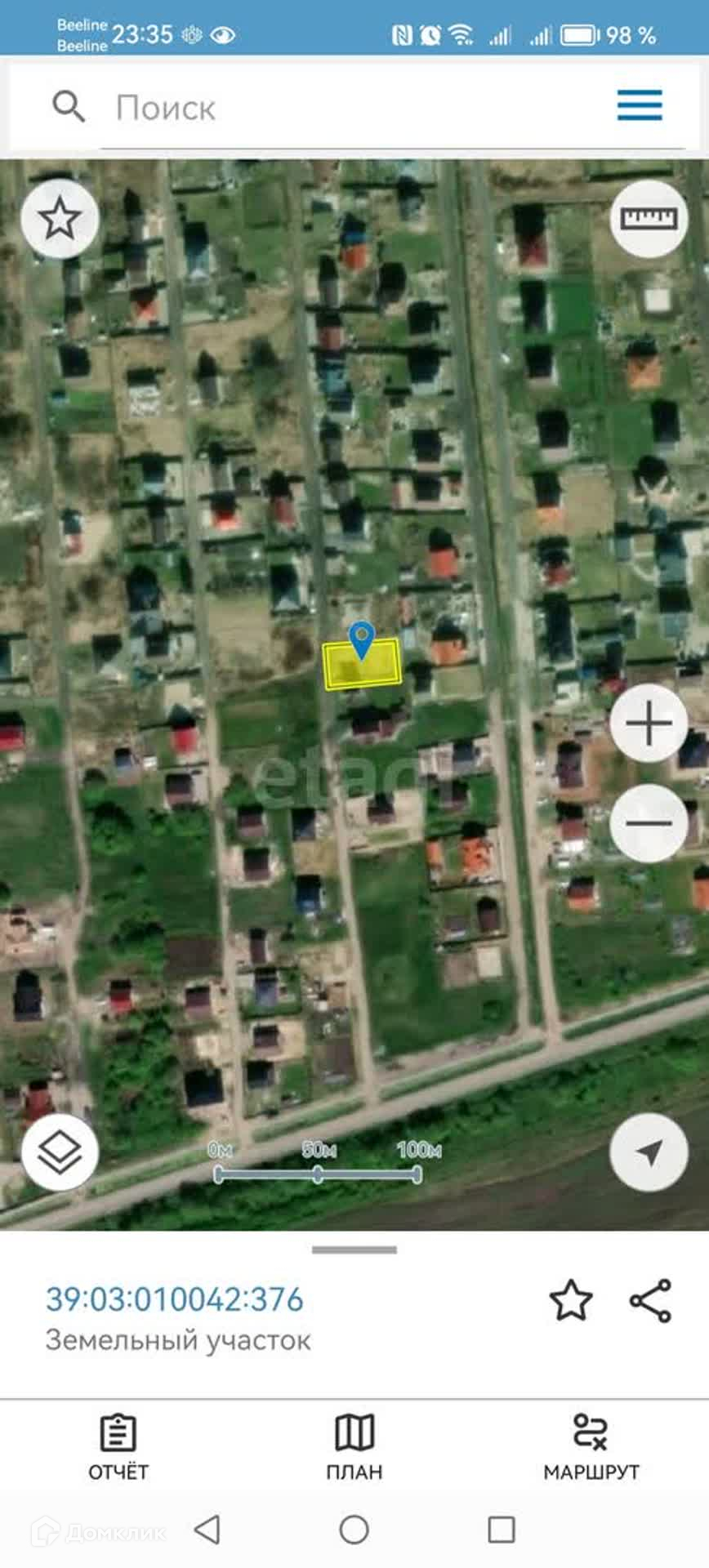
Task: Open the hamburger menu
Action: click(639, 106)
